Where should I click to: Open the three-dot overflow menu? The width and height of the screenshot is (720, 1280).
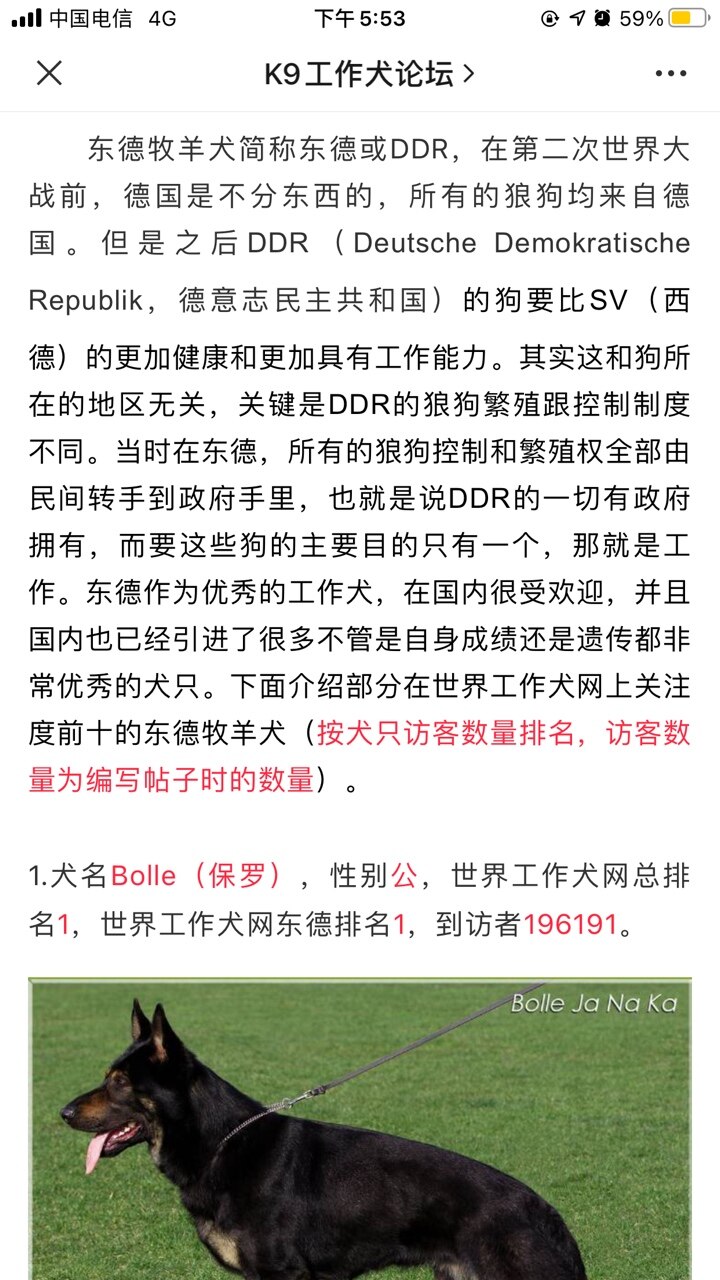click(x=671, y=73)
